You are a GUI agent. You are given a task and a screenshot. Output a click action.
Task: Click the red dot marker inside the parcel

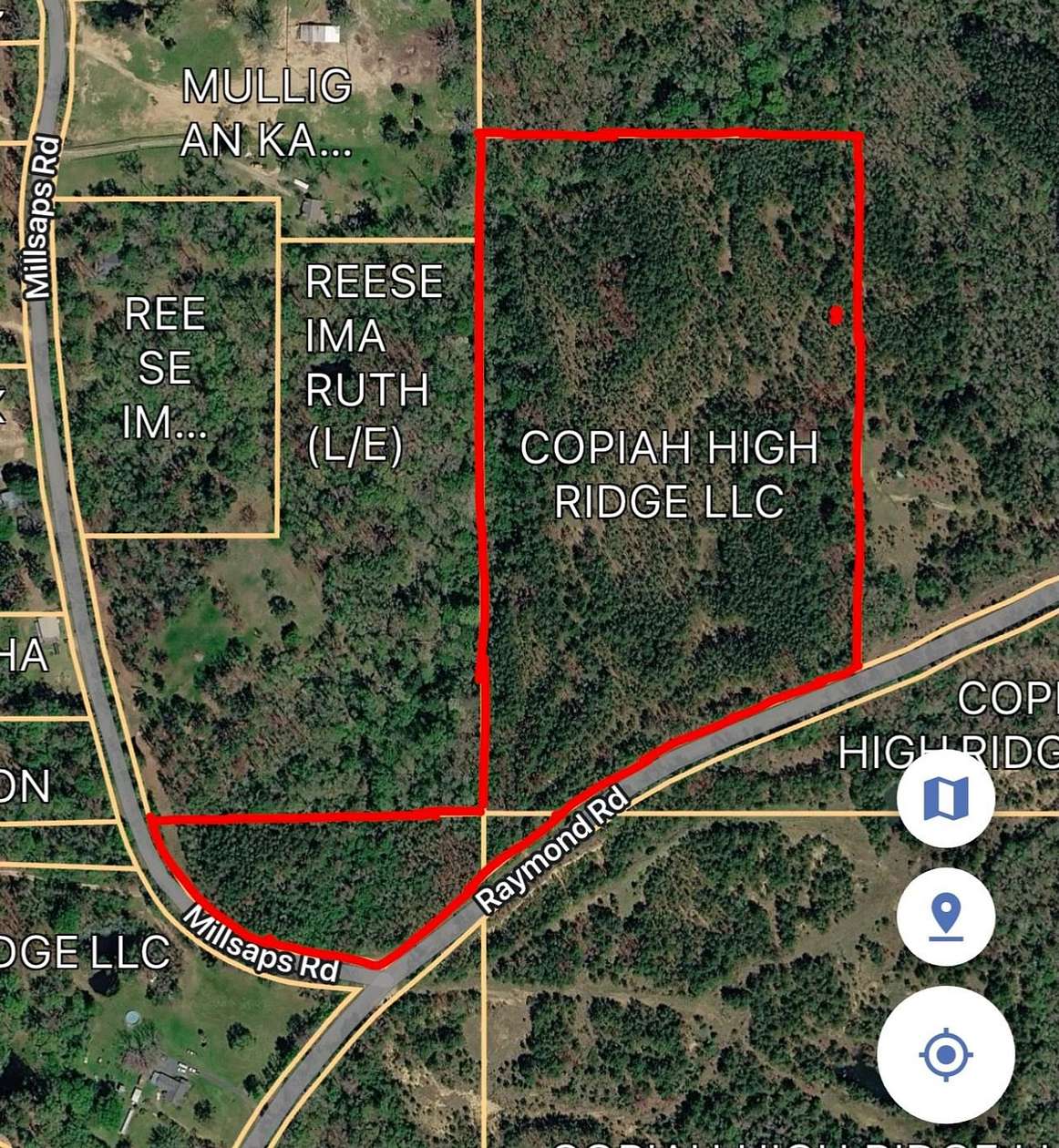[837, 316]
